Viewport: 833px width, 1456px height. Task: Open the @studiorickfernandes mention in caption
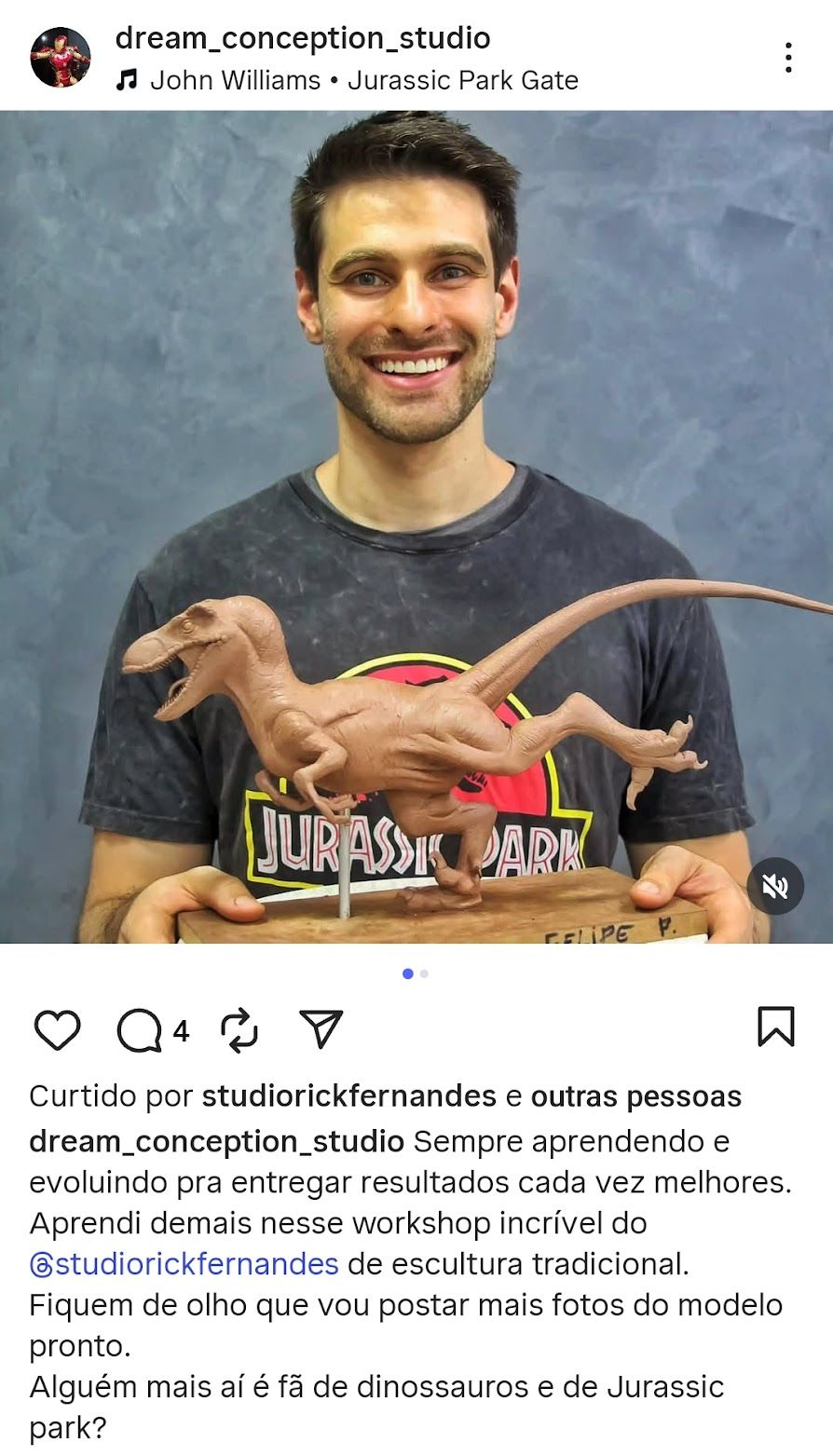(184, 1264)
